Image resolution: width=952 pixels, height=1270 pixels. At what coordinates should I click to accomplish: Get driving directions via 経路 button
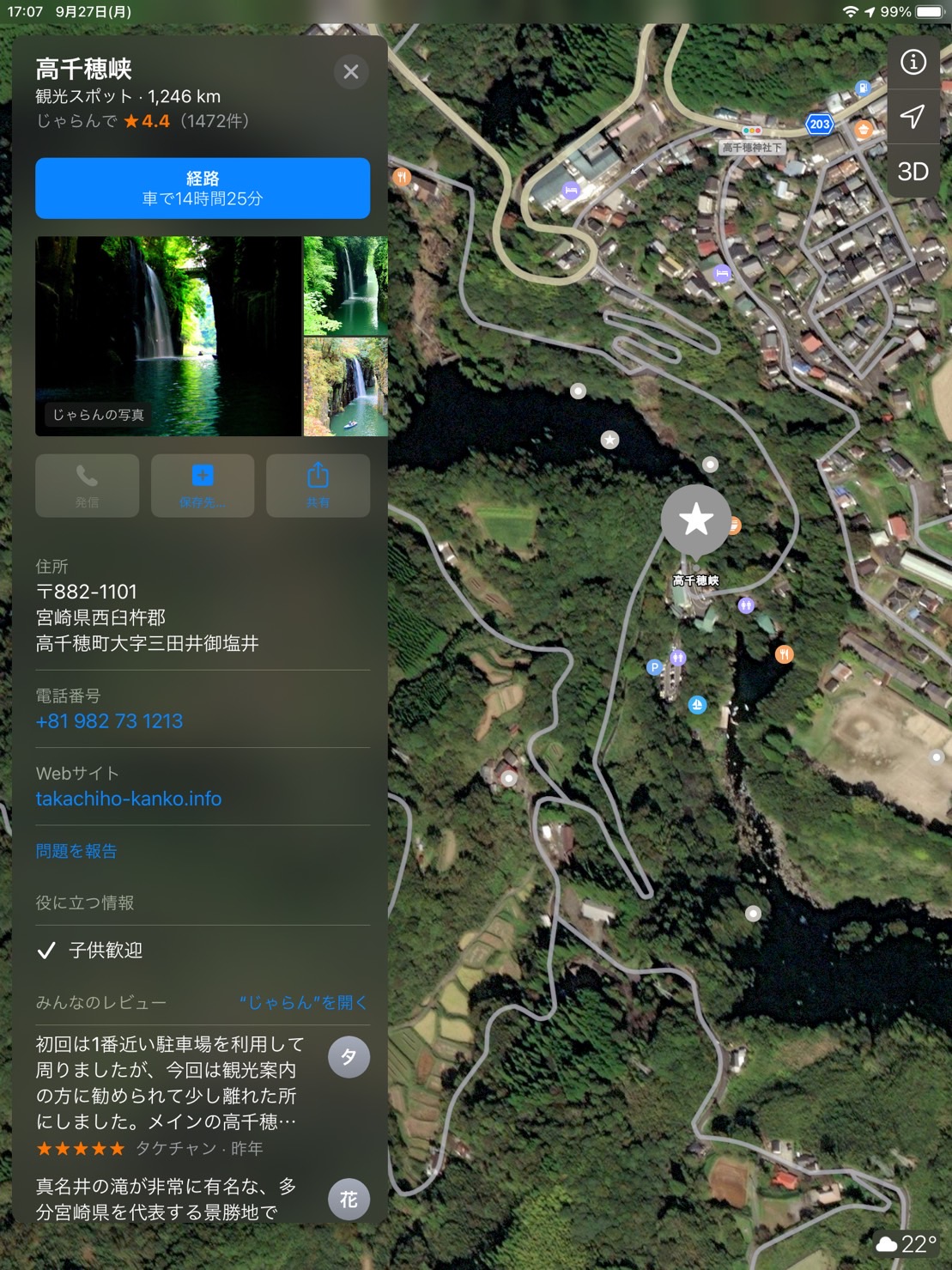(x=203, y=188)
